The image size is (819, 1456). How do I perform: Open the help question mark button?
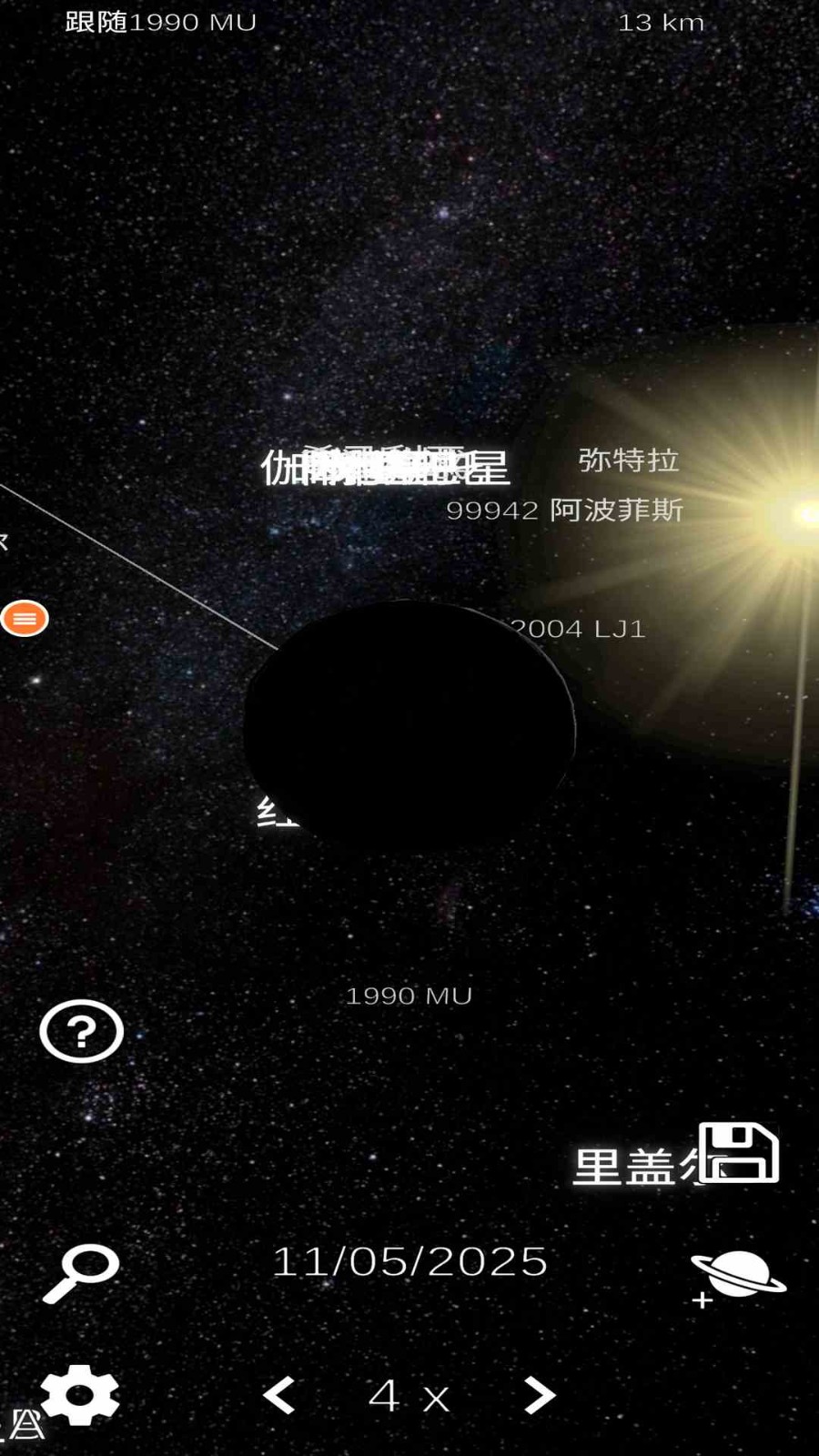click(81, 1031)
